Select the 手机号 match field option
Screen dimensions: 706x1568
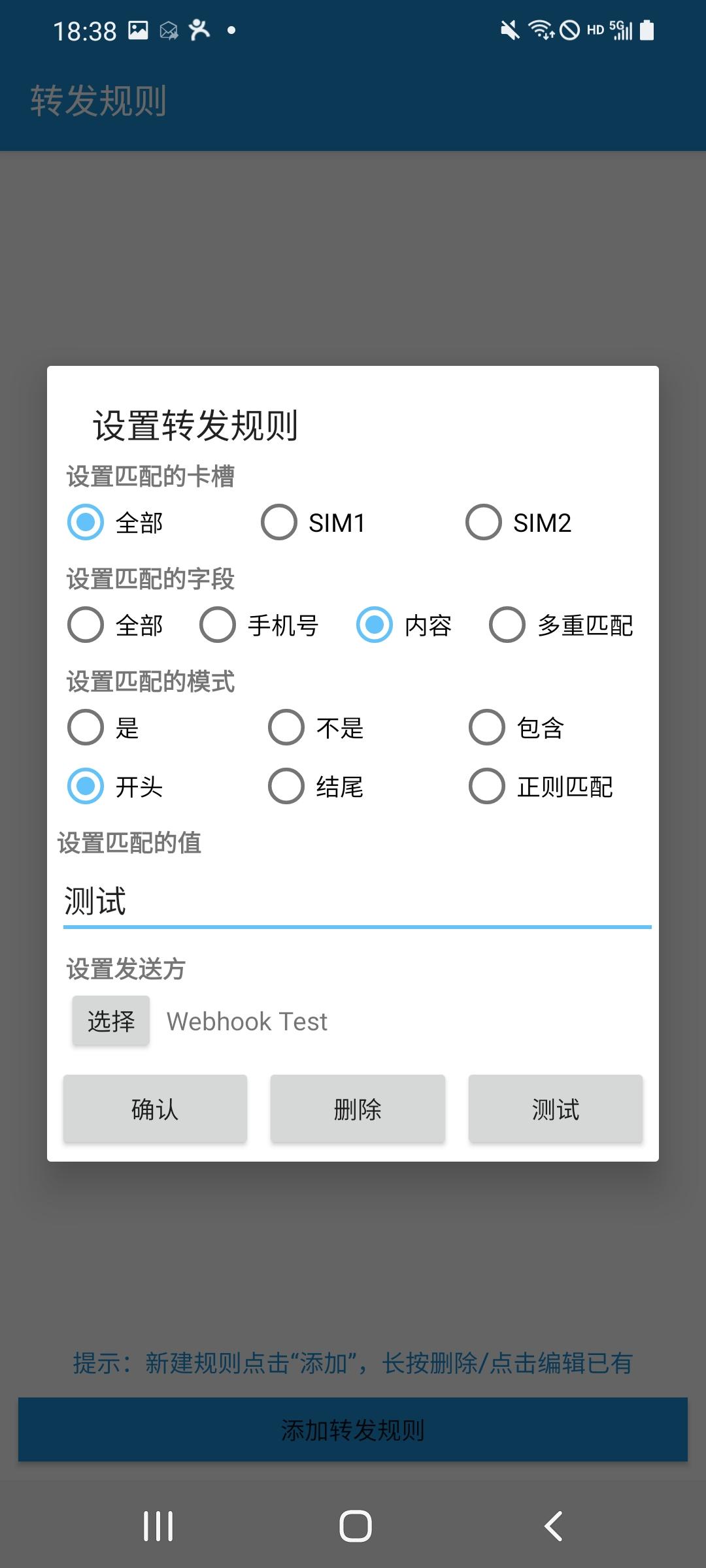217,625
